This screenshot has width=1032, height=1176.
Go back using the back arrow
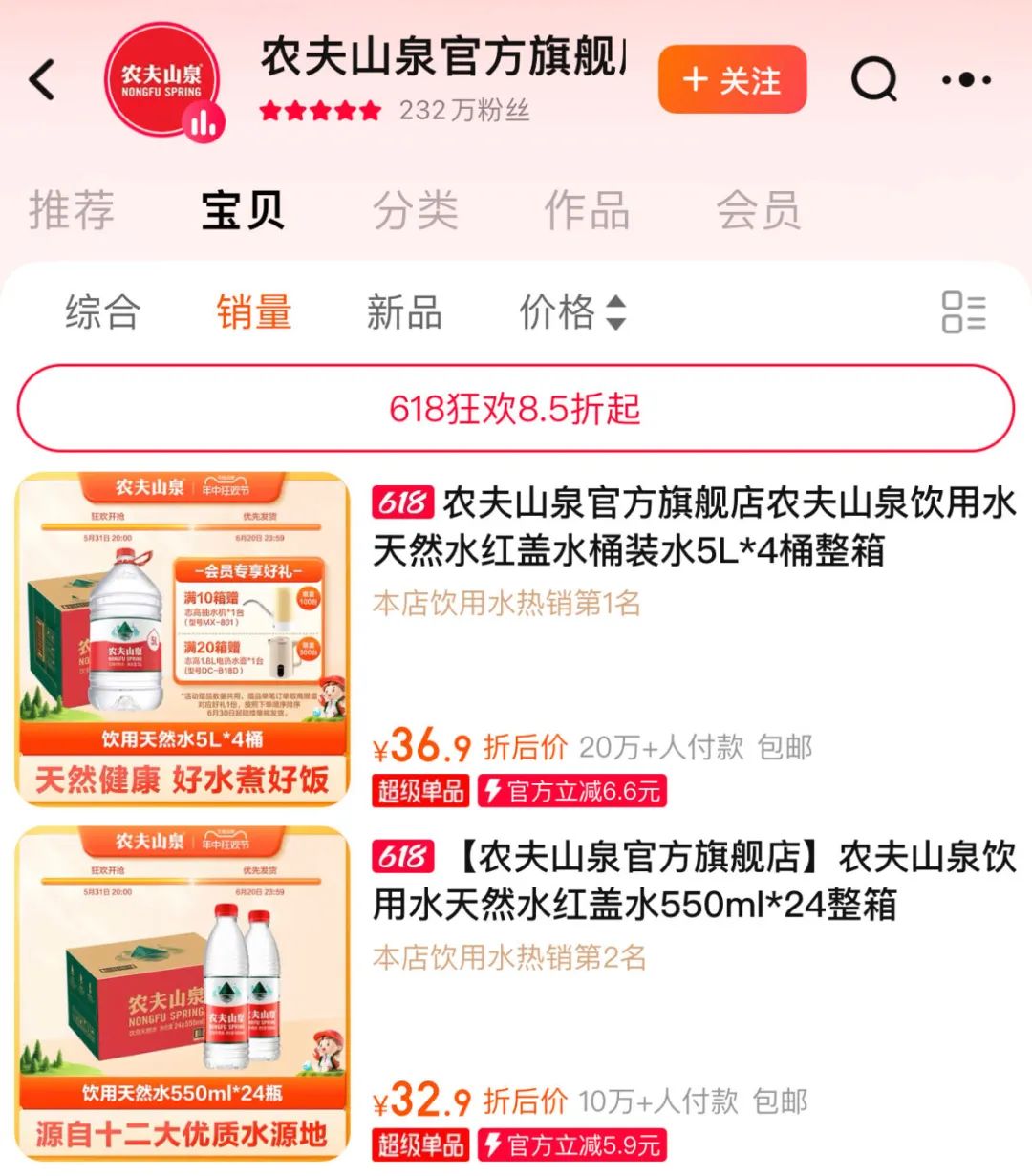tap(43, 80)
